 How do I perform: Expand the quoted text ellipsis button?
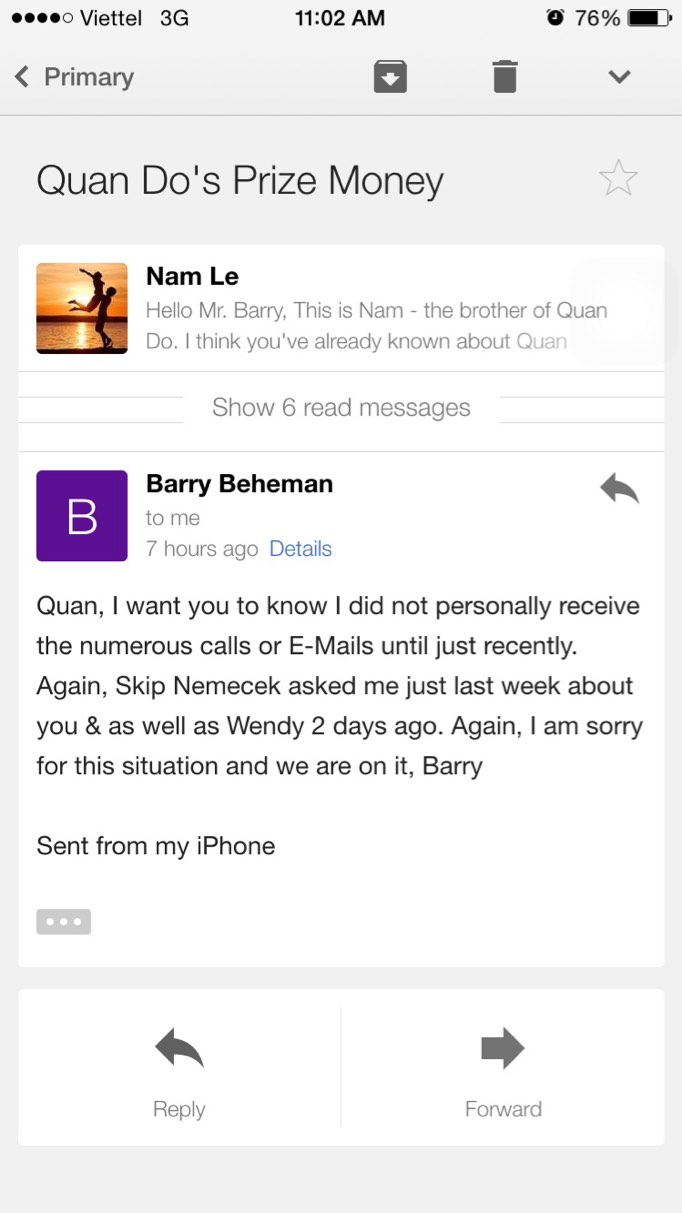pyautogui.click(x=64, y=922)
